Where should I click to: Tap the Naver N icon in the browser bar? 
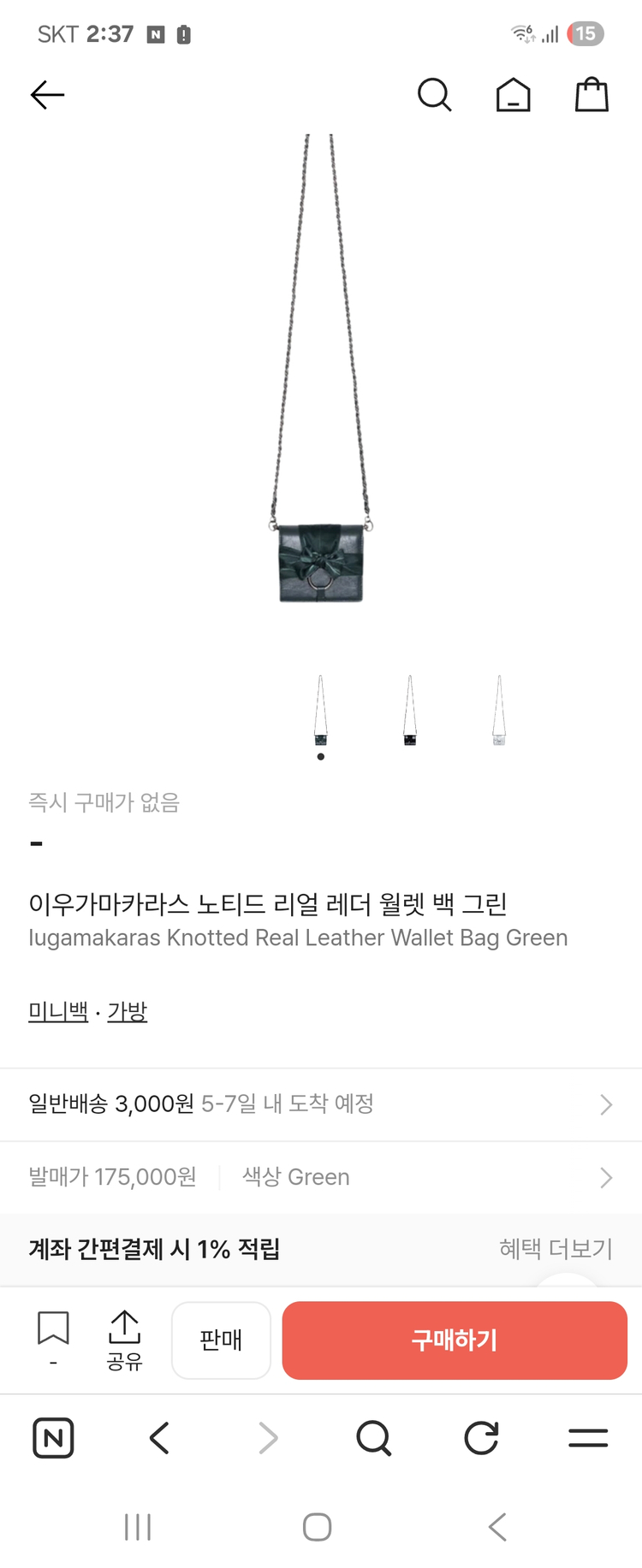pos(53,1438)
